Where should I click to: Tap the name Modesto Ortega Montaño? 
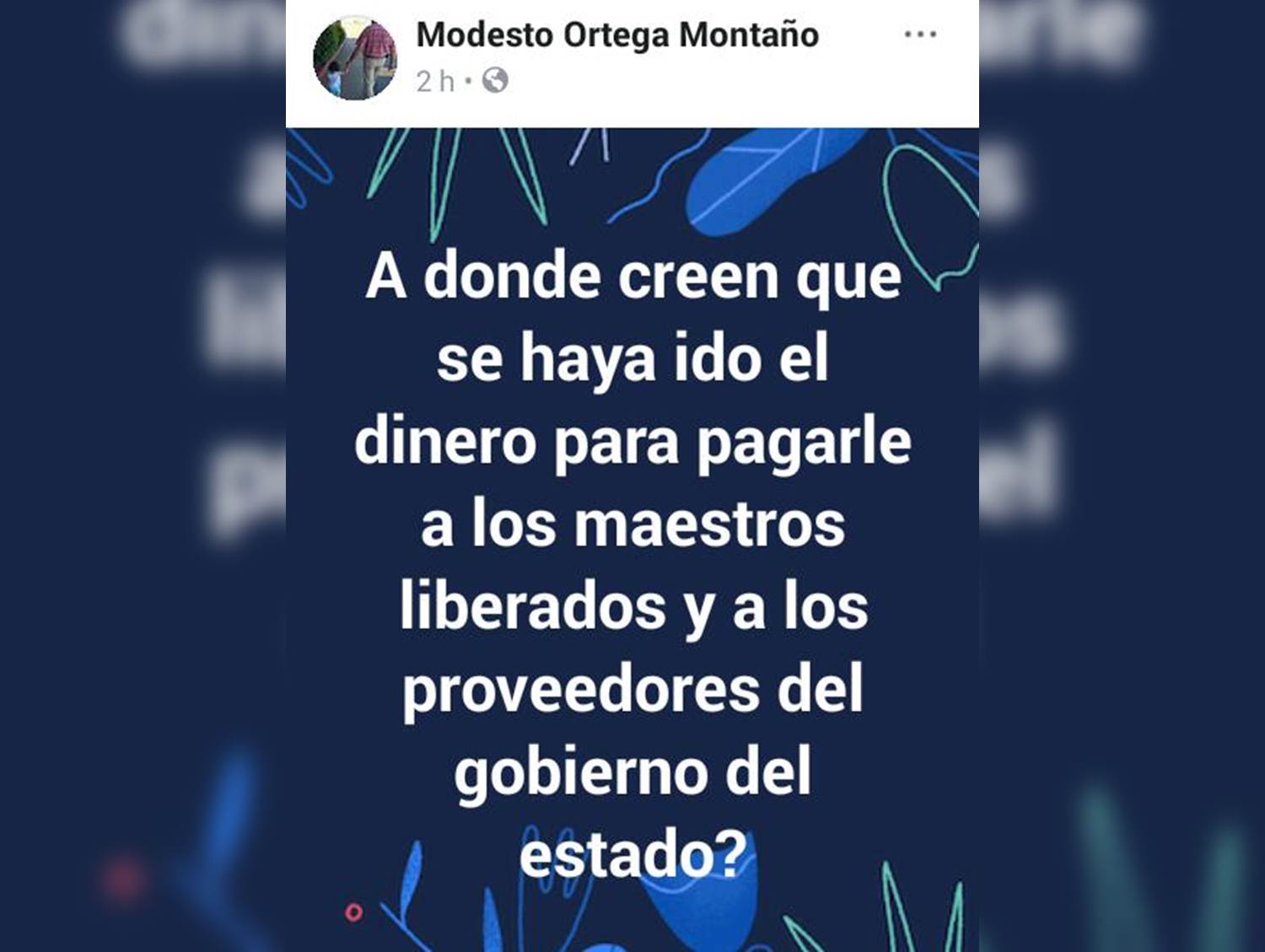(x=616, y=35)
